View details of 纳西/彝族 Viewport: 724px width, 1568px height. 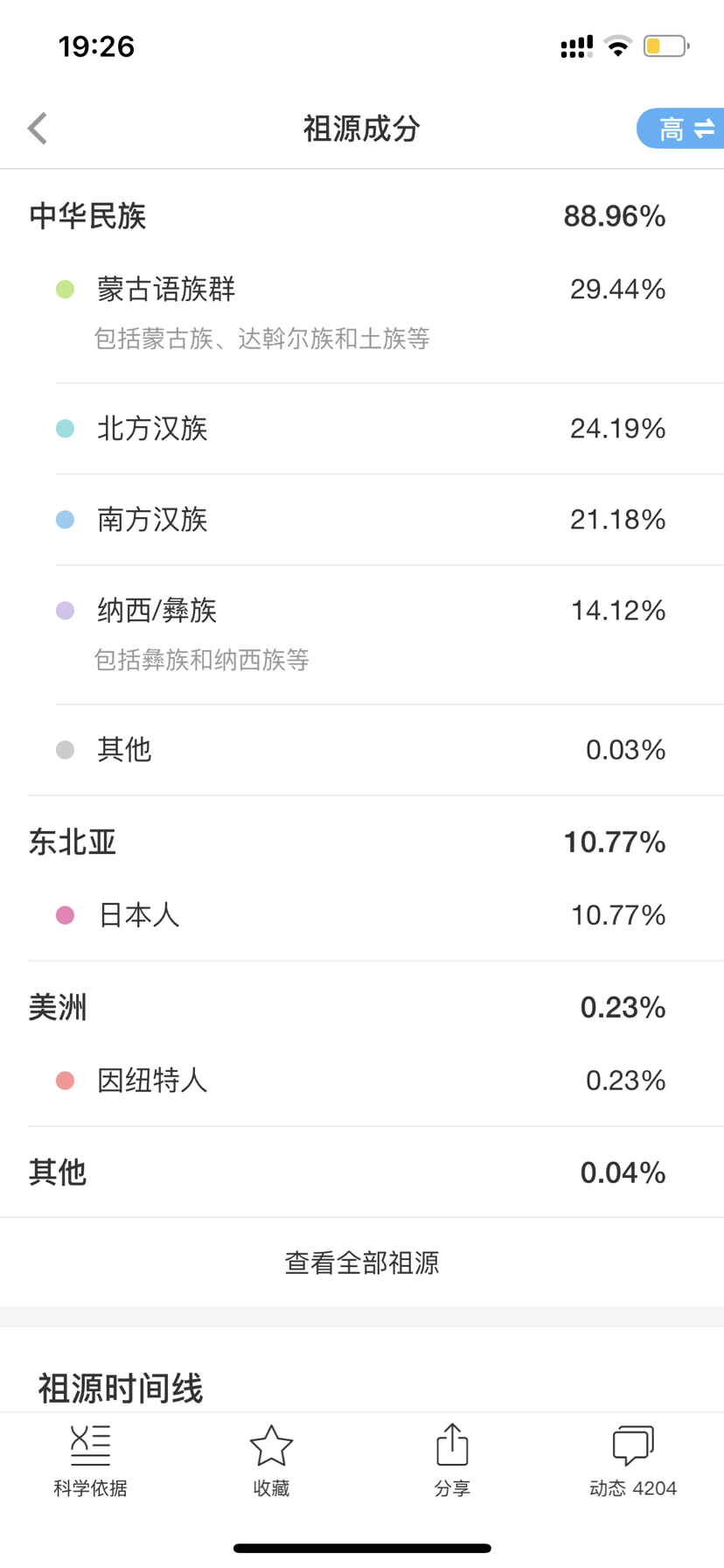coord(362,634)
